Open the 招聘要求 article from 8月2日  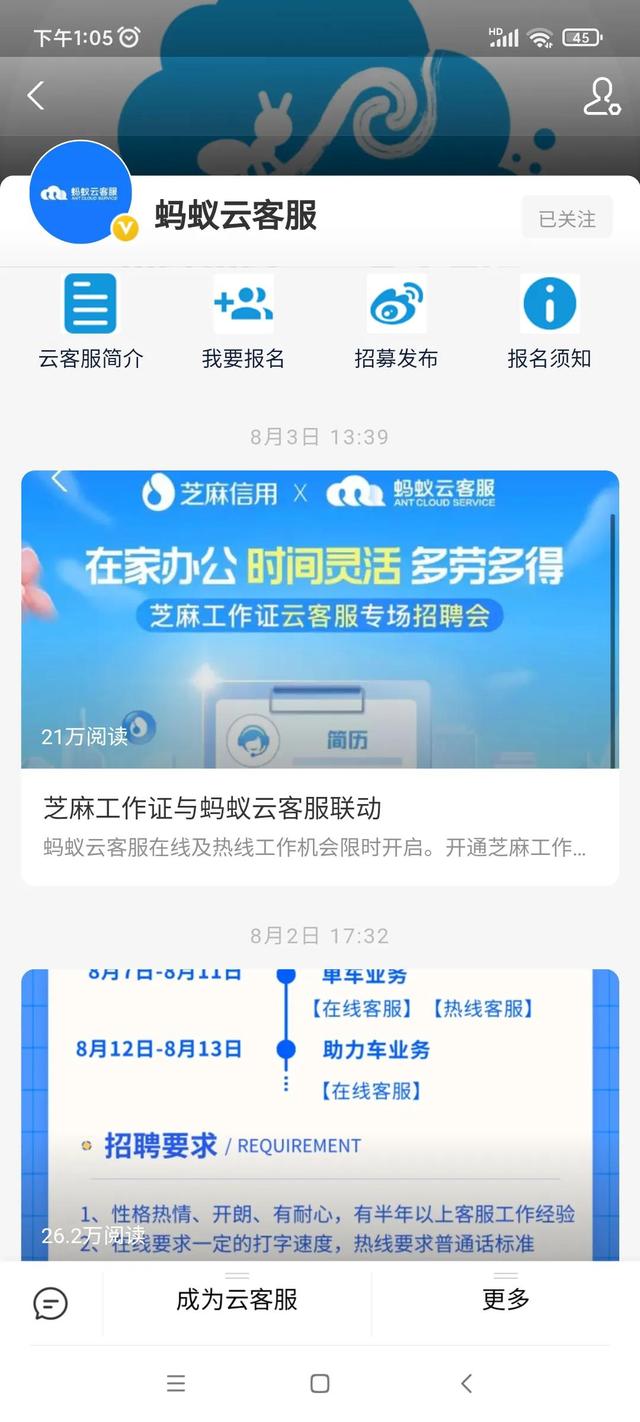320,1113
